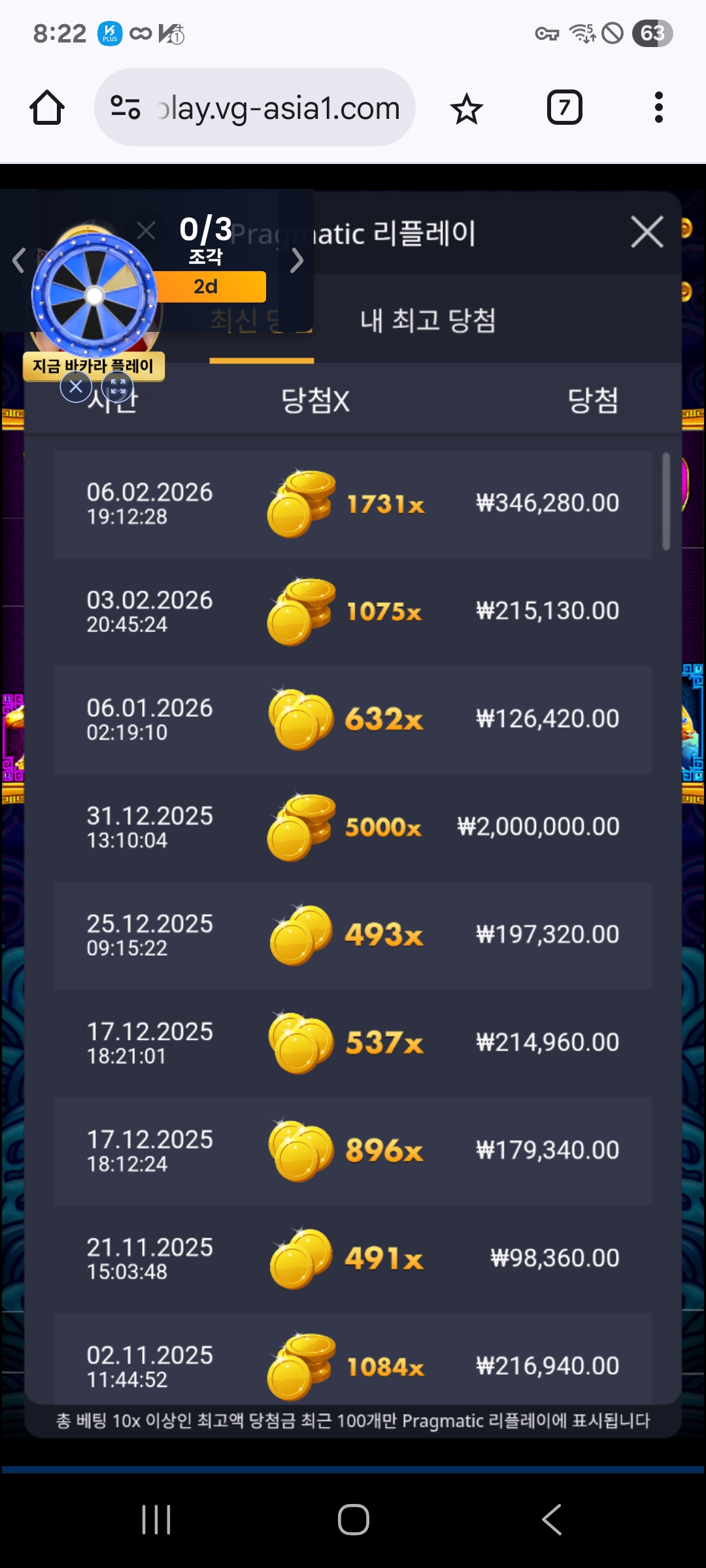706x1568 pixels.
Task: Show the previous promotion with left arrow
Action: pyautogui.click(x=18, y=261)
